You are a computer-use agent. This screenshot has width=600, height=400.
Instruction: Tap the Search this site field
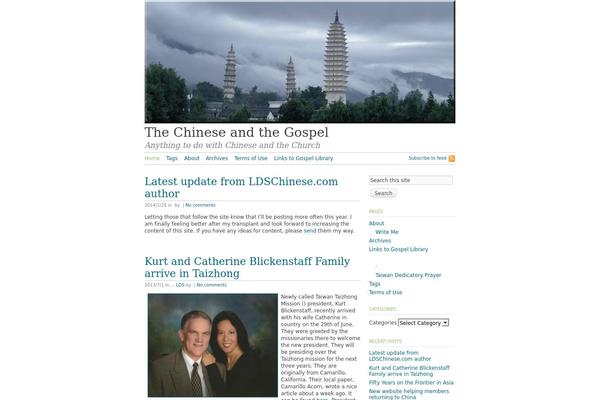[x=410, y=180]
